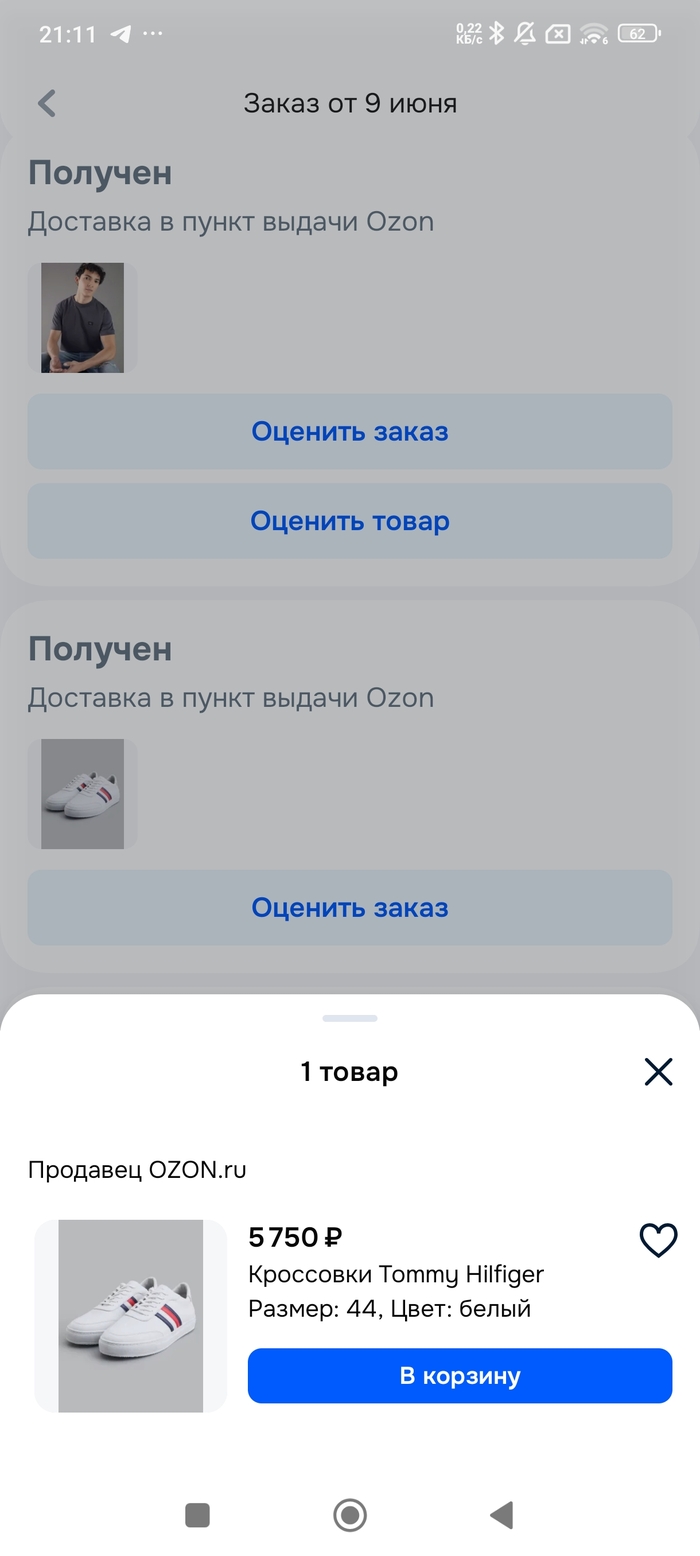Open the Tommy Hilfiger sneakers product image
Image resolution: width=700 pixels, height=1556 pixels.
click(131, 1316)
